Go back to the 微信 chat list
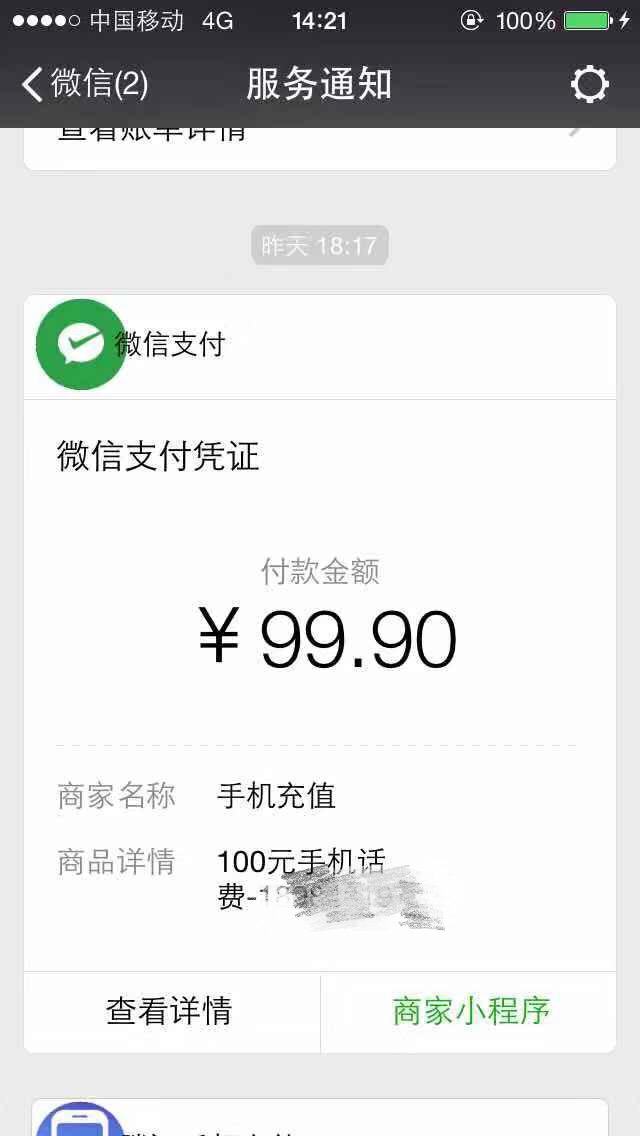This screenshot has height=1136, width=640. 85,85
